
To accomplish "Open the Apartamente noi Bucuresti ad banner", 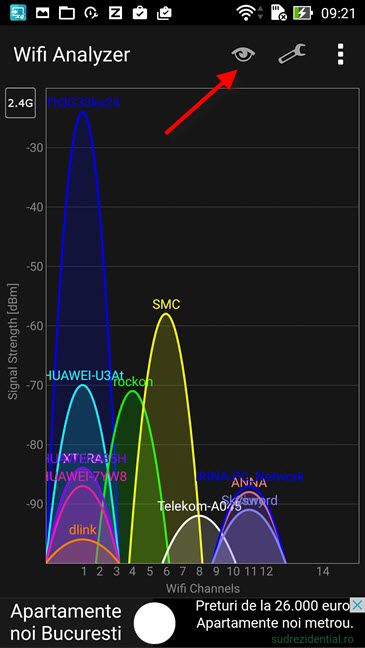I will (x=182, y=622).
